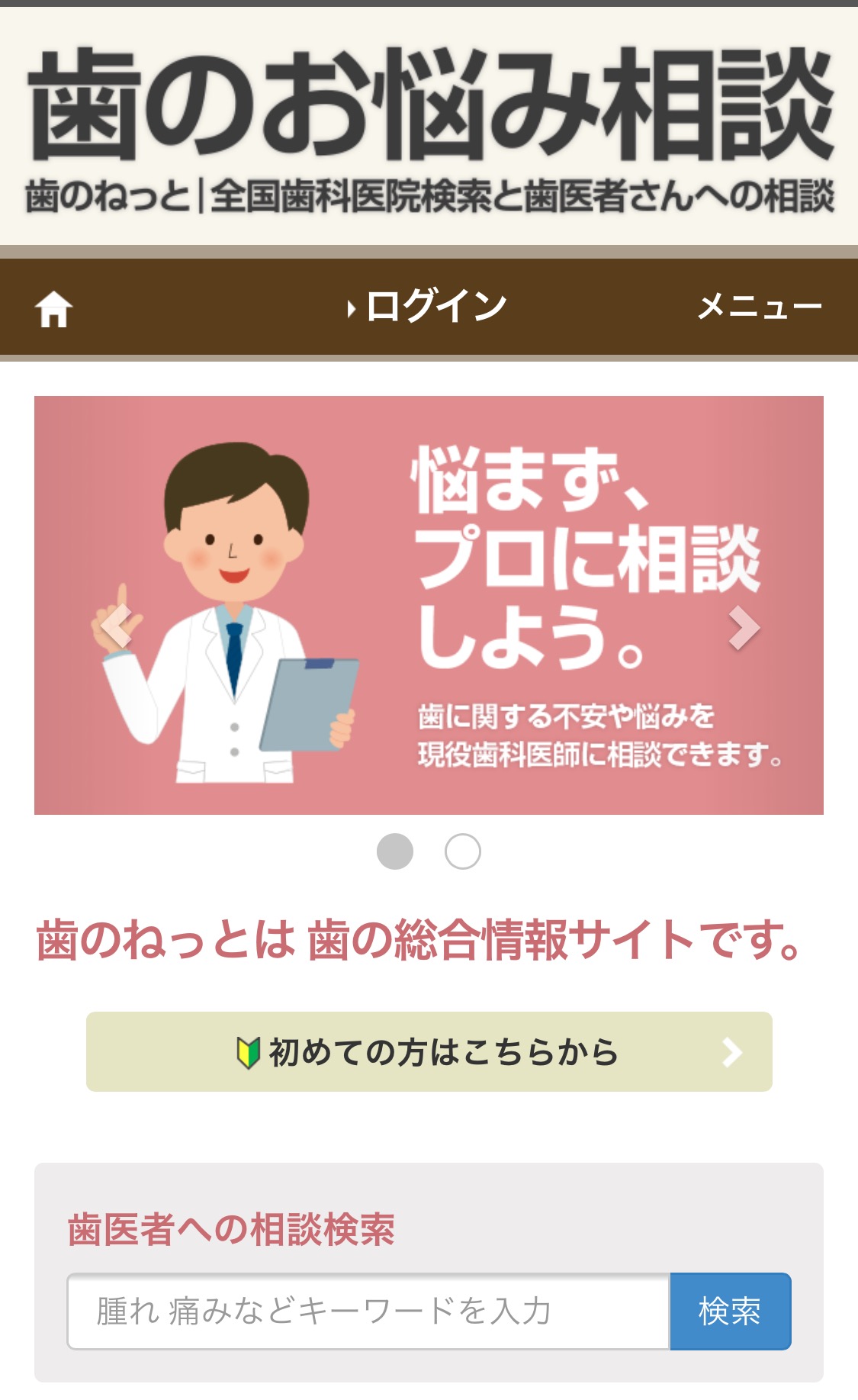Show previous carousel banner slide
The width and height of the screenshot is (858, 1400).
pyautogui.click(x=117, y=626)
